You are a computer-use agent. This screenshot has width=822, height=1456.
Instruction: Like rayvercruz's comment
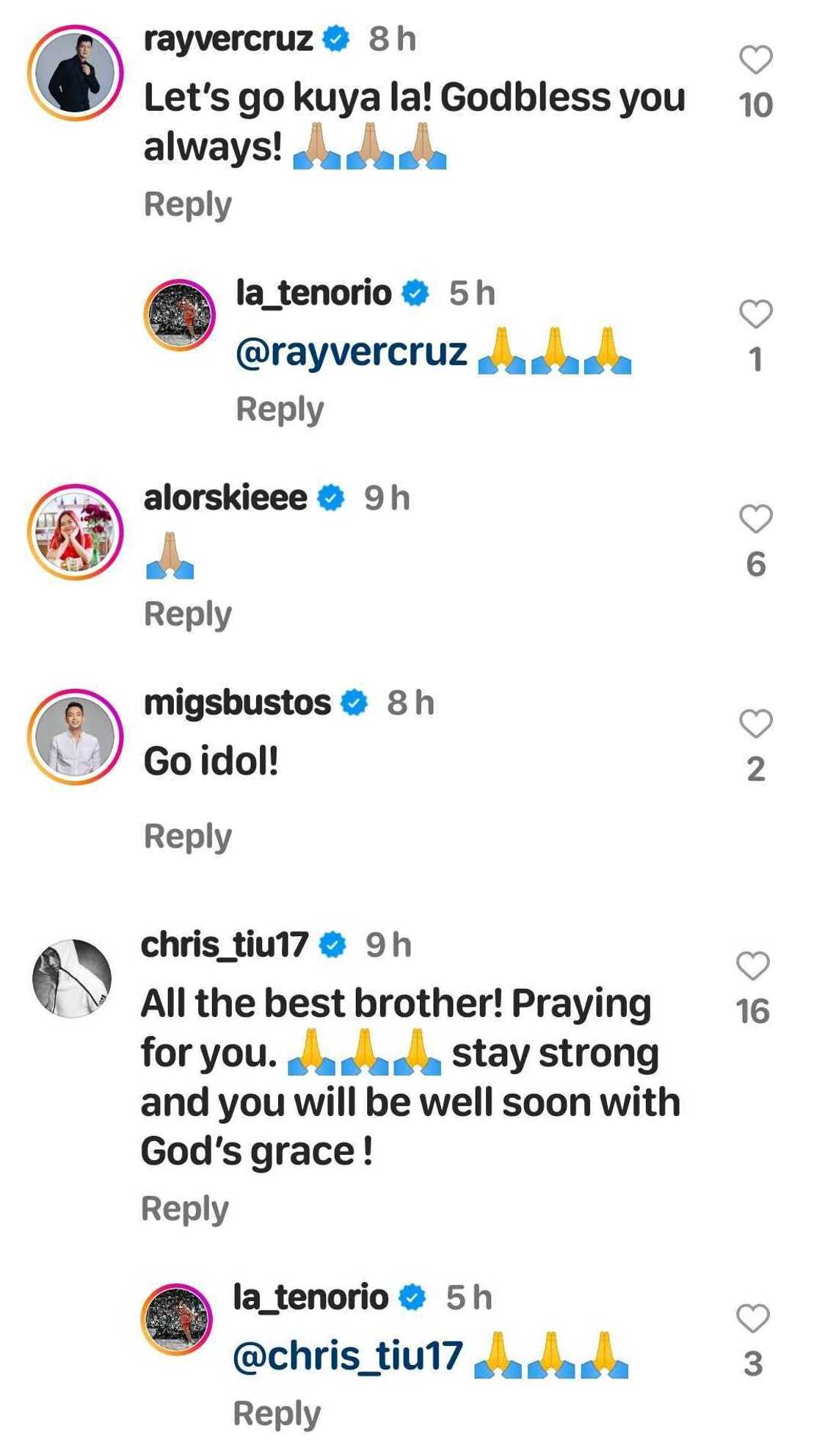(x=755, y=60)
